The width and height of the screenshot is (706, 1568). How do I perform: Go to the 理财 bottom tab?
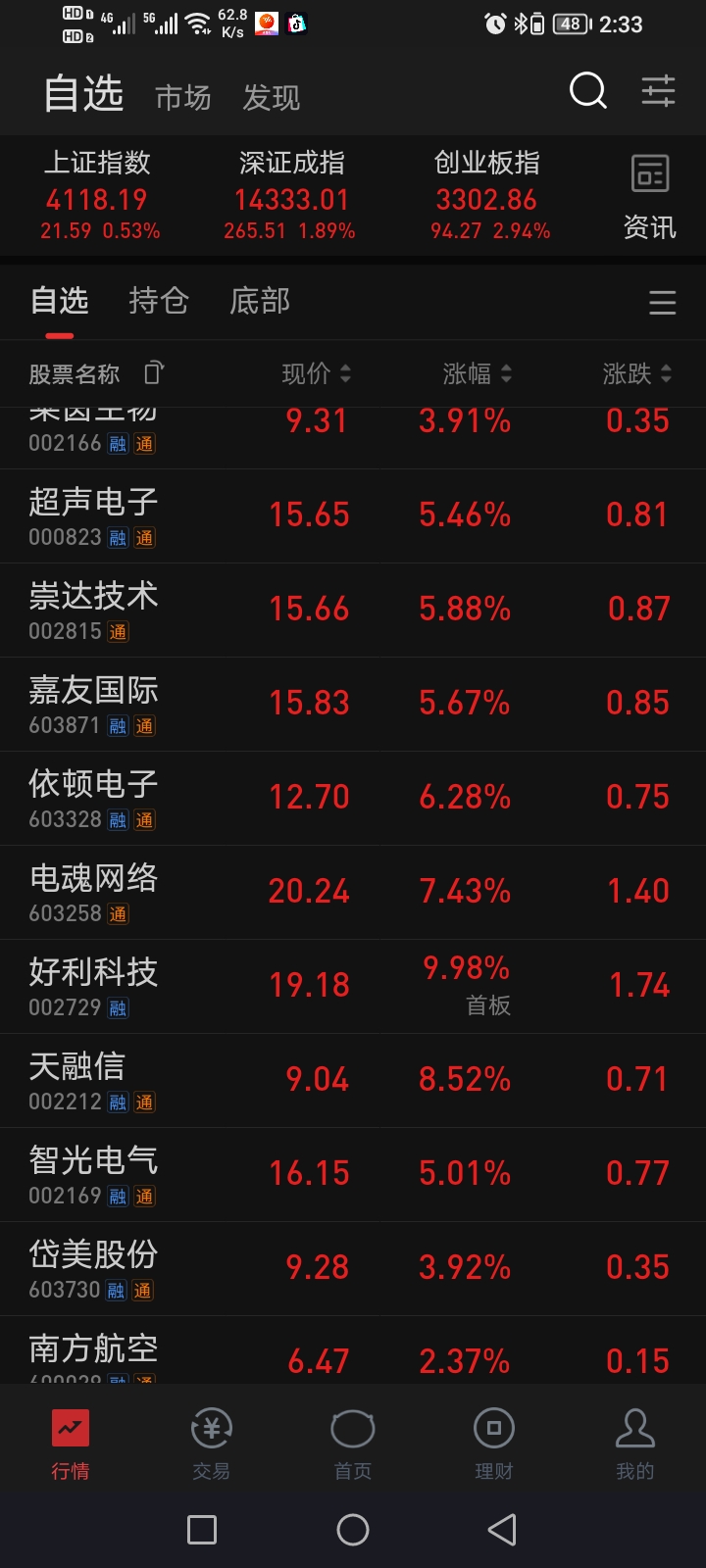tap(493, 1443)
